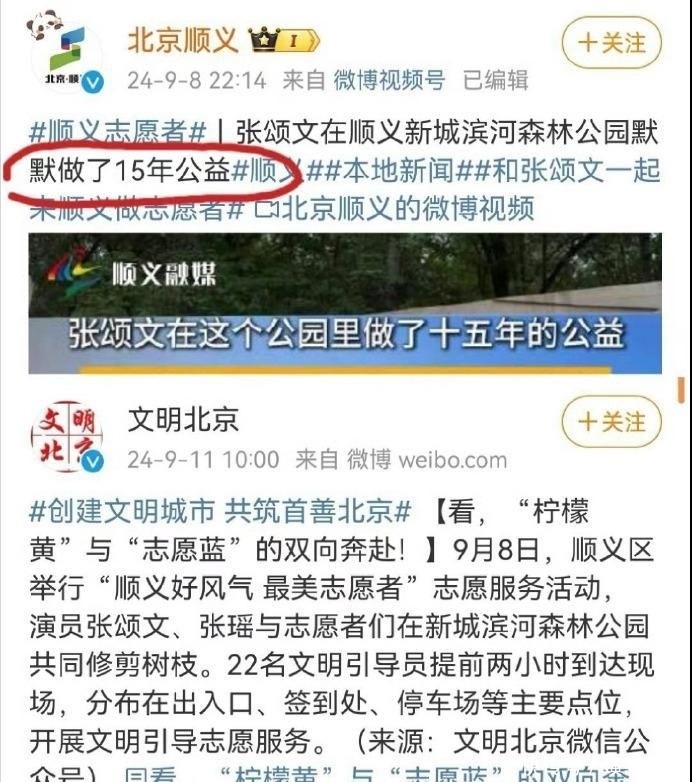Open 北京顺义 profile avatar
Screen dimensions: 692x782
coord(66,55)
